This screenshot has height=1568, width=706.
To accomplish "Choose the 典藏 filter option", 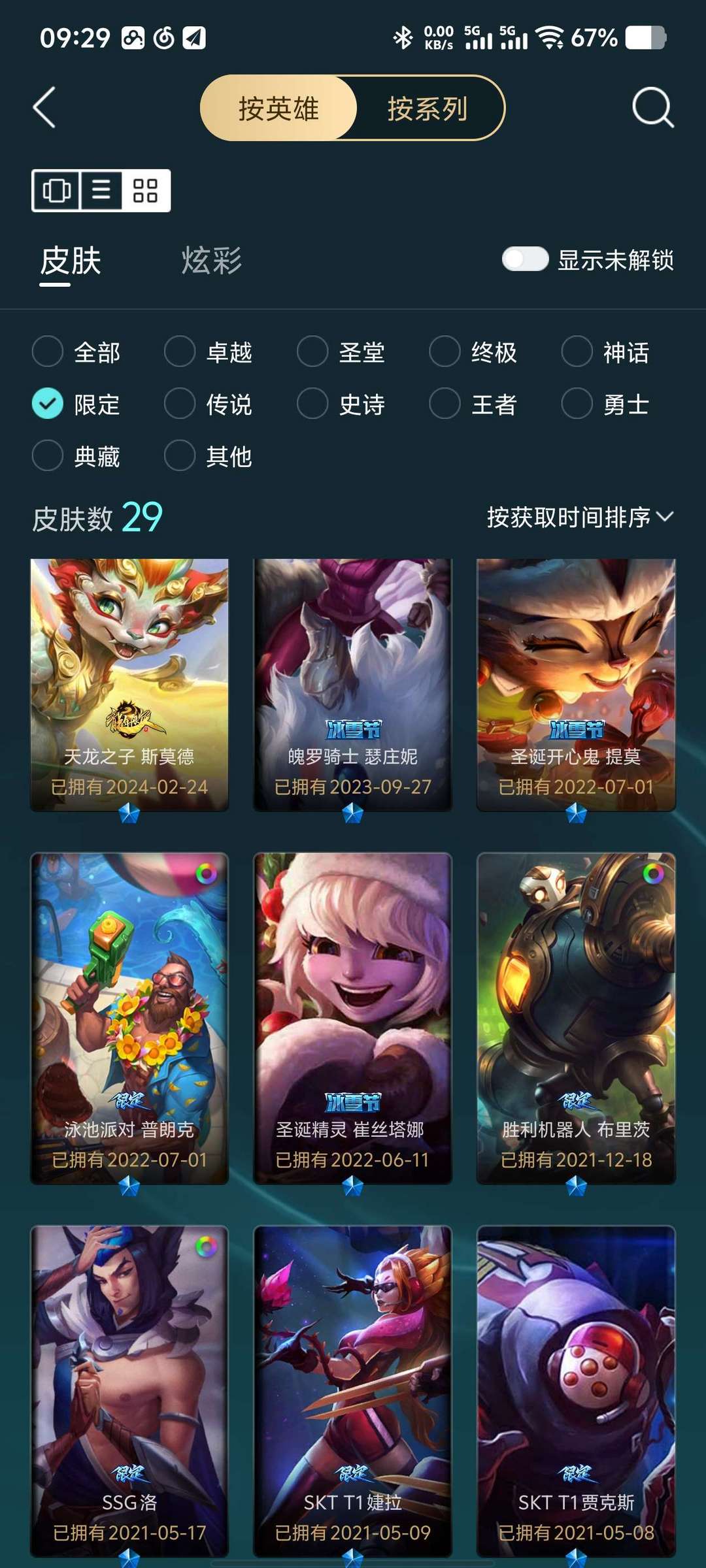I will coord(76,456).
